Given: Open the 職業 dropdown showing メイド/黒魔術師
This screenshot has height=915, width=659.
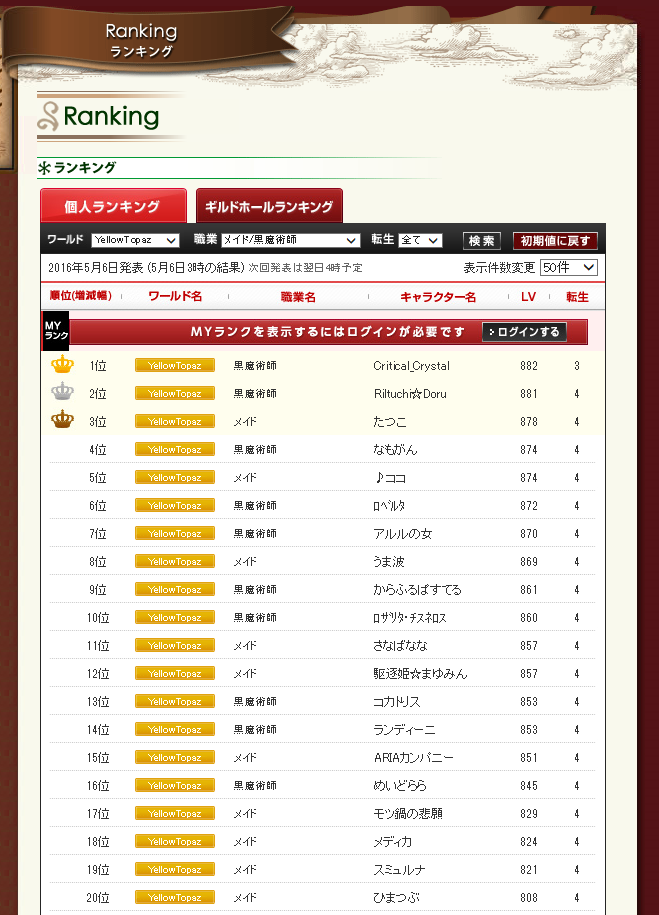Looking at the screenshot, I should point(290,240).
